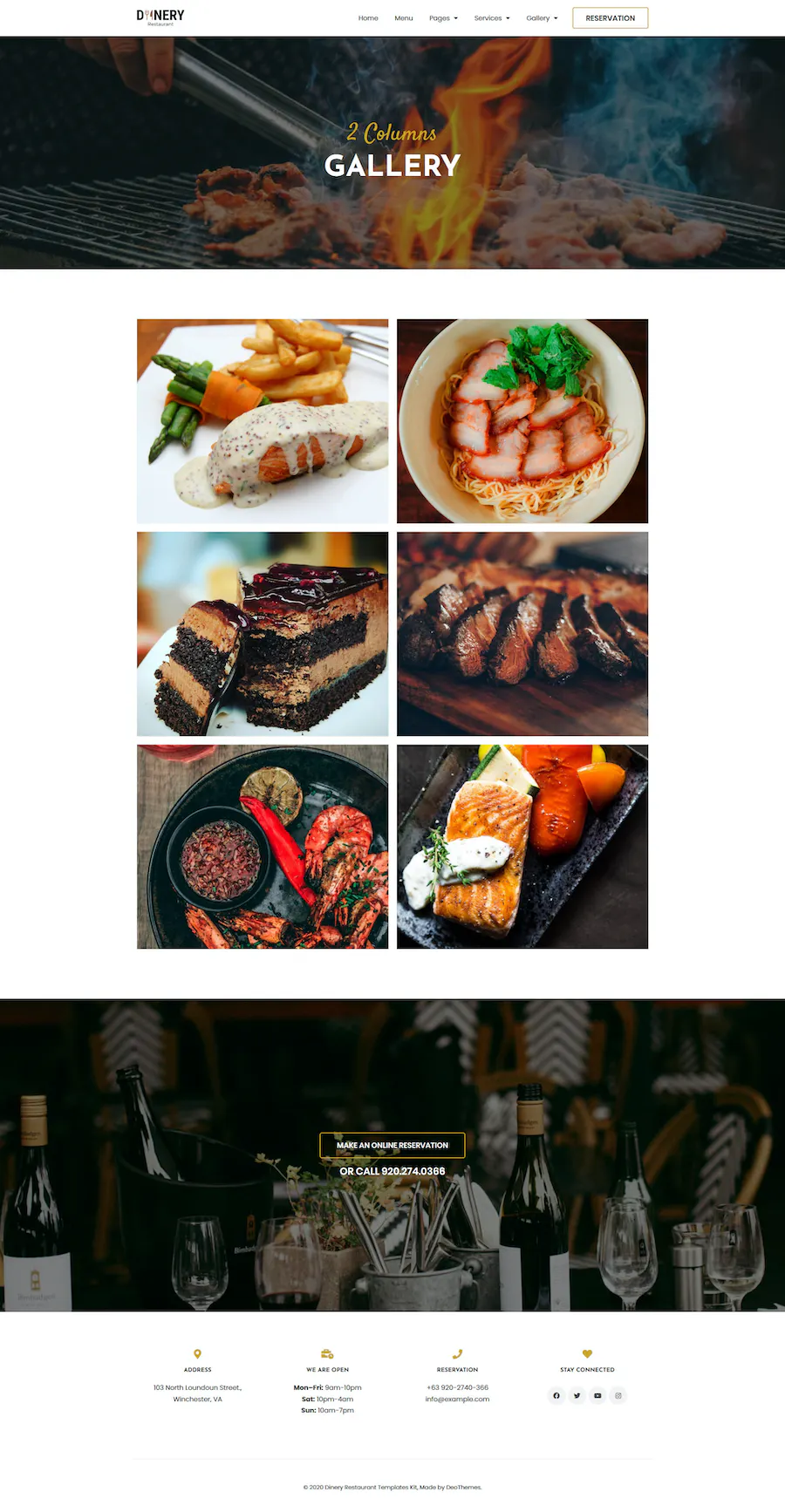Expand the Gallery dropdown
Screen dimensions: 785x1512
(542, 18)
